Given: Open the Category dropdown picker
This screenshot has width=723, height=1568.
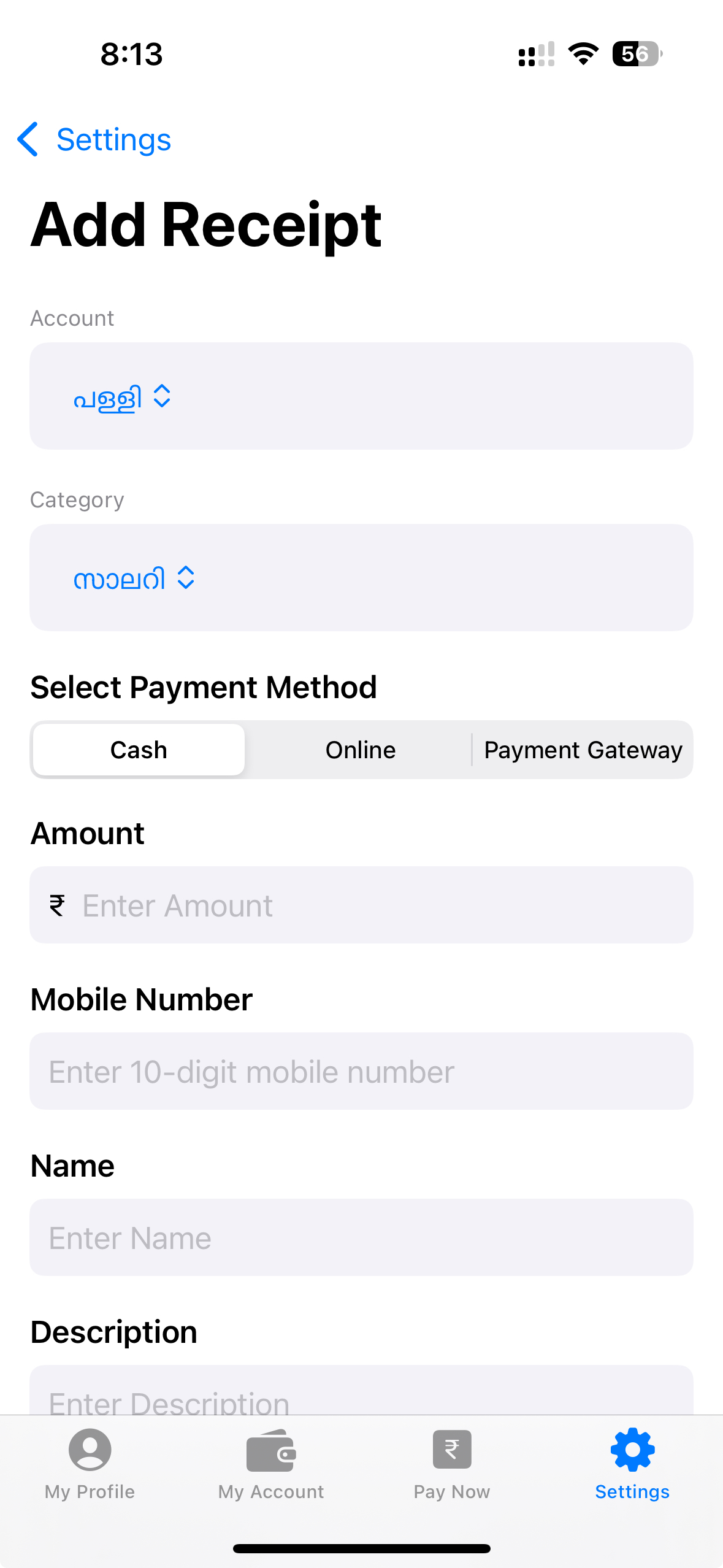Looking at the screenshot, I should [134, 578].
